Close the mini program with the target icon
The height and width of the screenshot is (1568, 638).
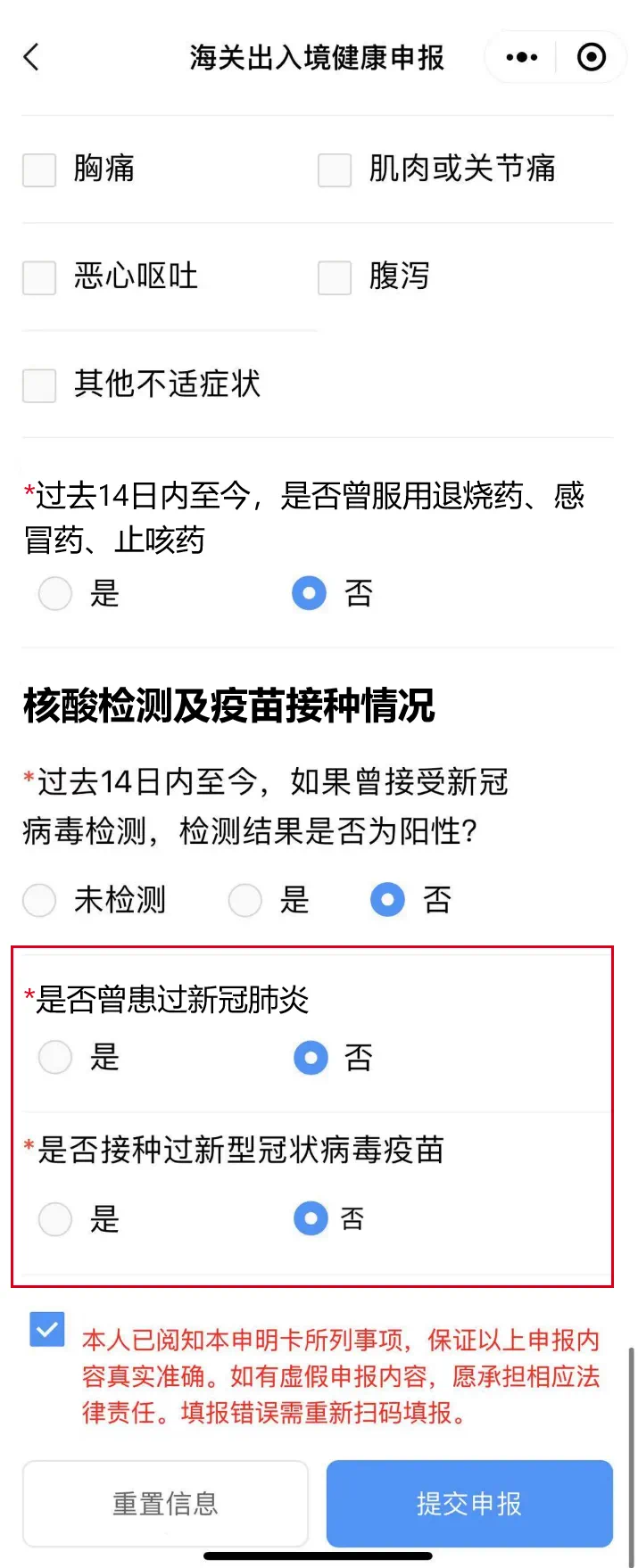coord(592,57)
